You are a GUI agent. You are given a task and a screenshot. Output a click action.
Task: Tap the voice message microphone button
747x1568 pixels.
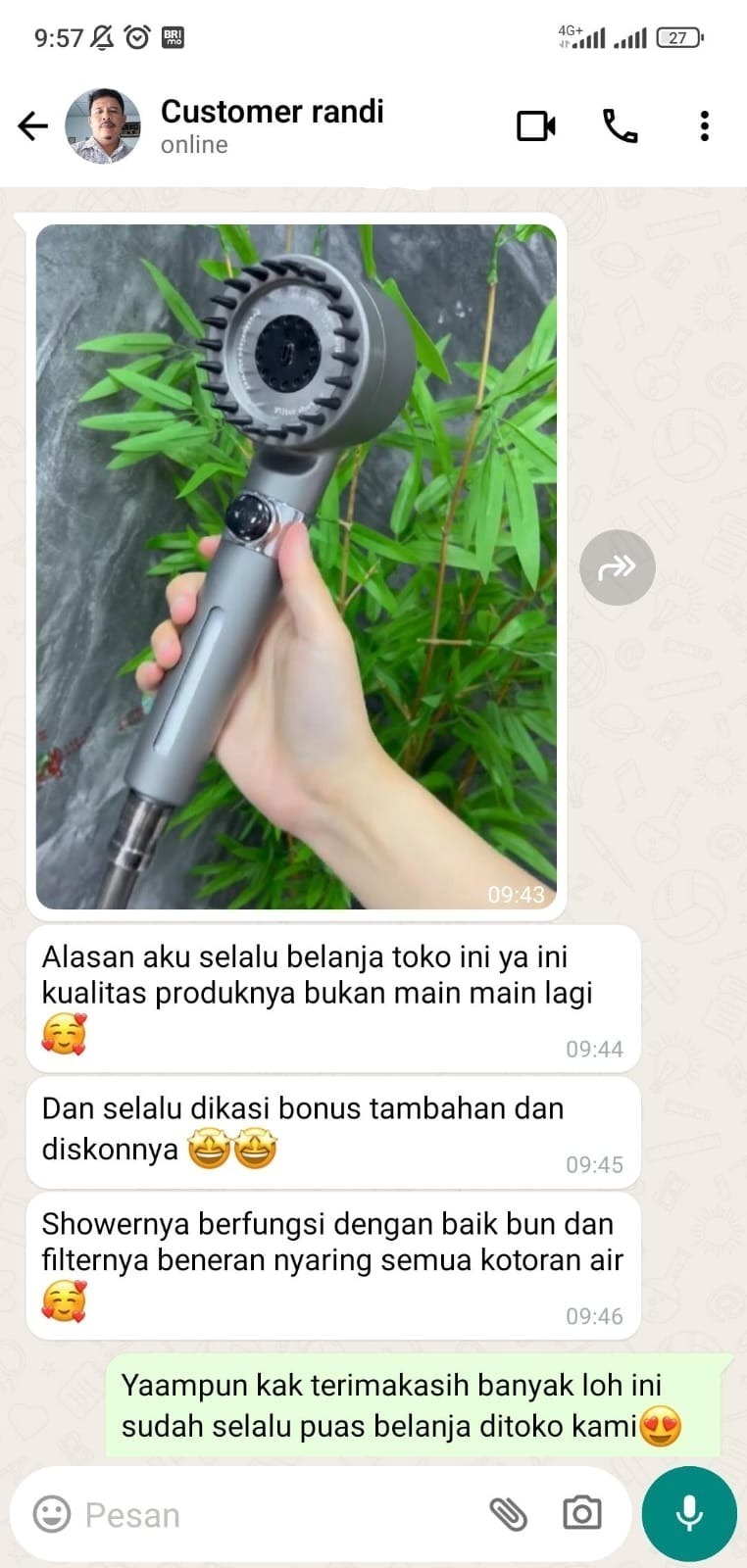[689, 1513]
